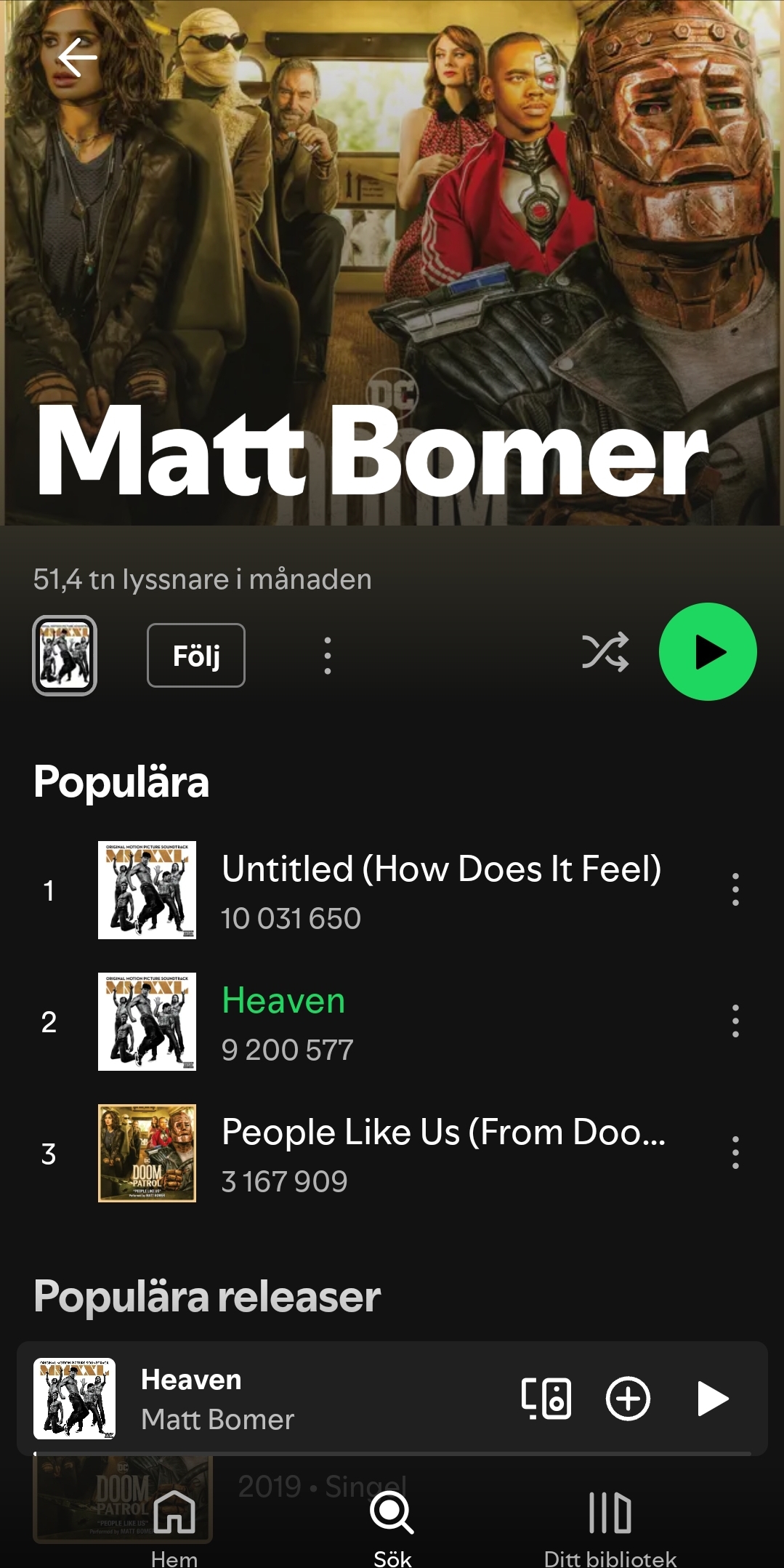The image size is (784, 1568).
Task: Open options for Heaven in Populära list
Action: pos(735,1021)
